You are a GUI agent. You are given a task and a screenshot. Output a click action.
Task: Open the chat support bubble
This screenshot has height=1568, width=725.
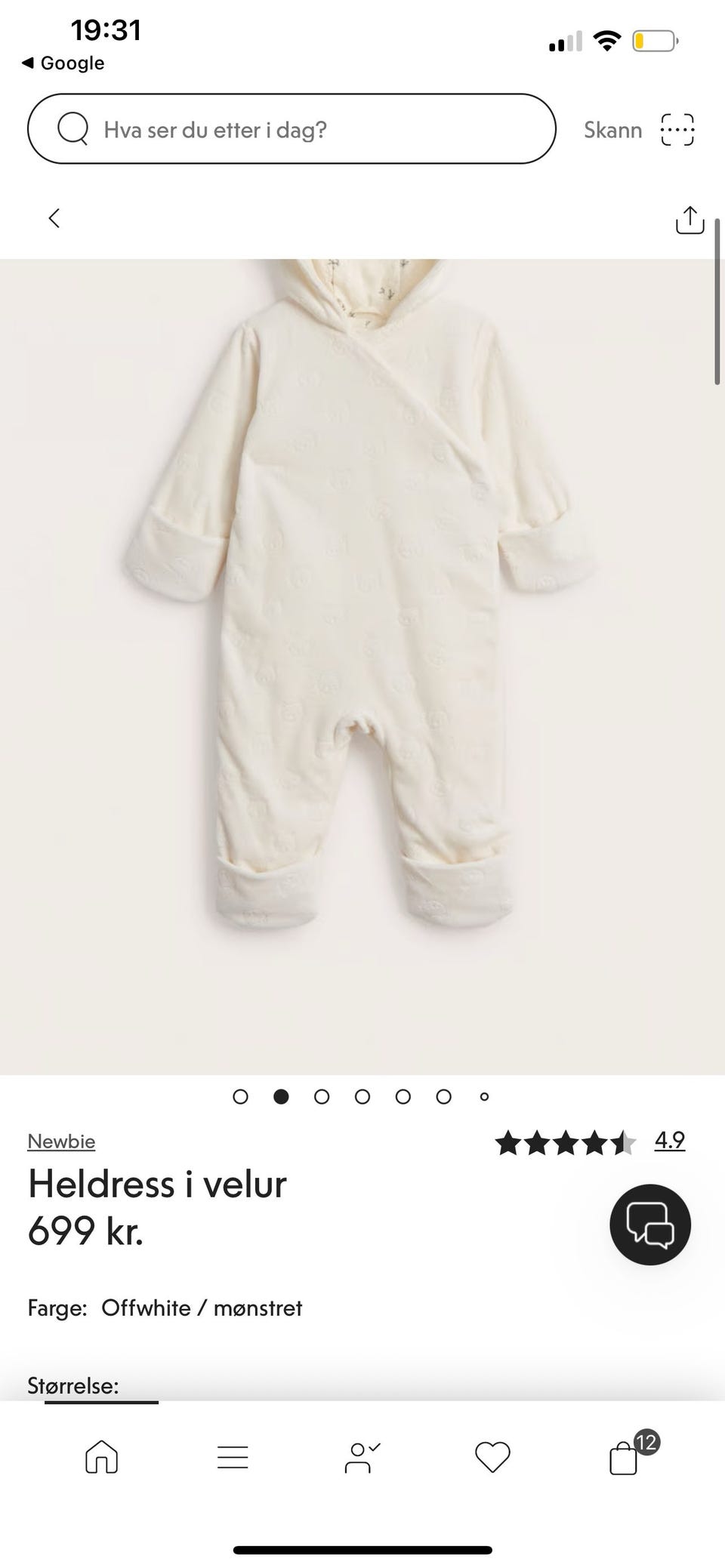[649, 1225]
